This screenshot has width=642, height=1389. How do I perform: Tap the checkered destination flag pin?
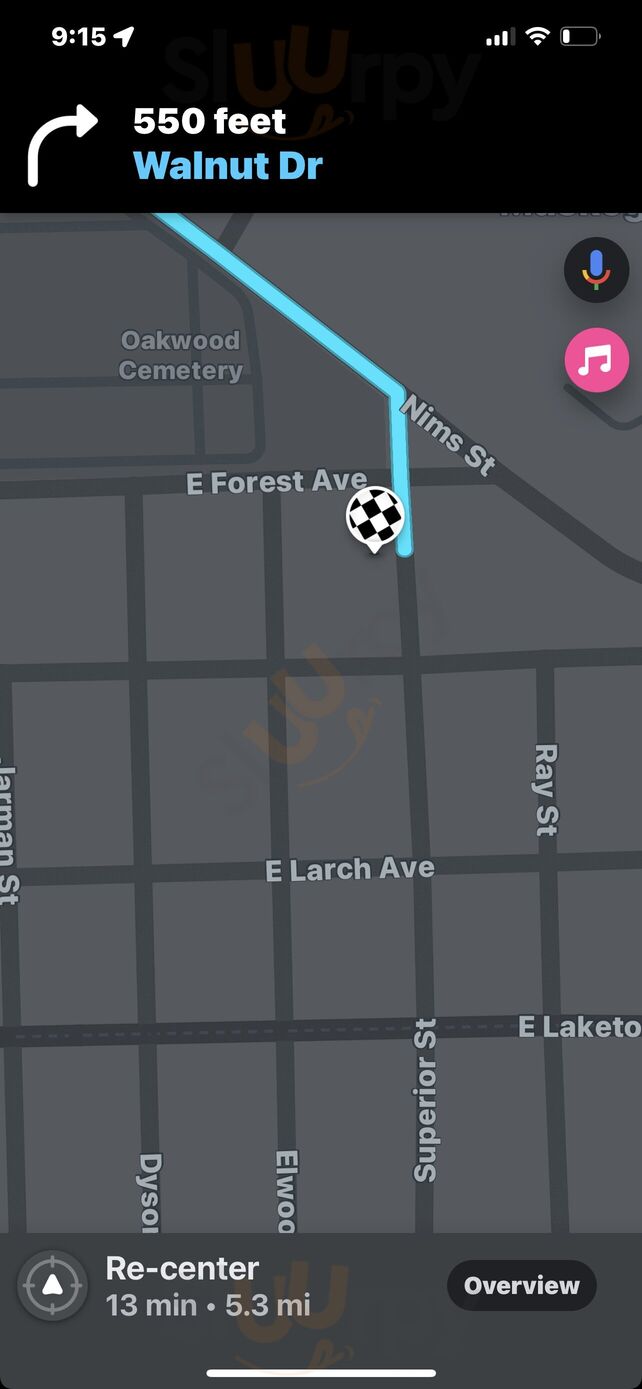375,518
